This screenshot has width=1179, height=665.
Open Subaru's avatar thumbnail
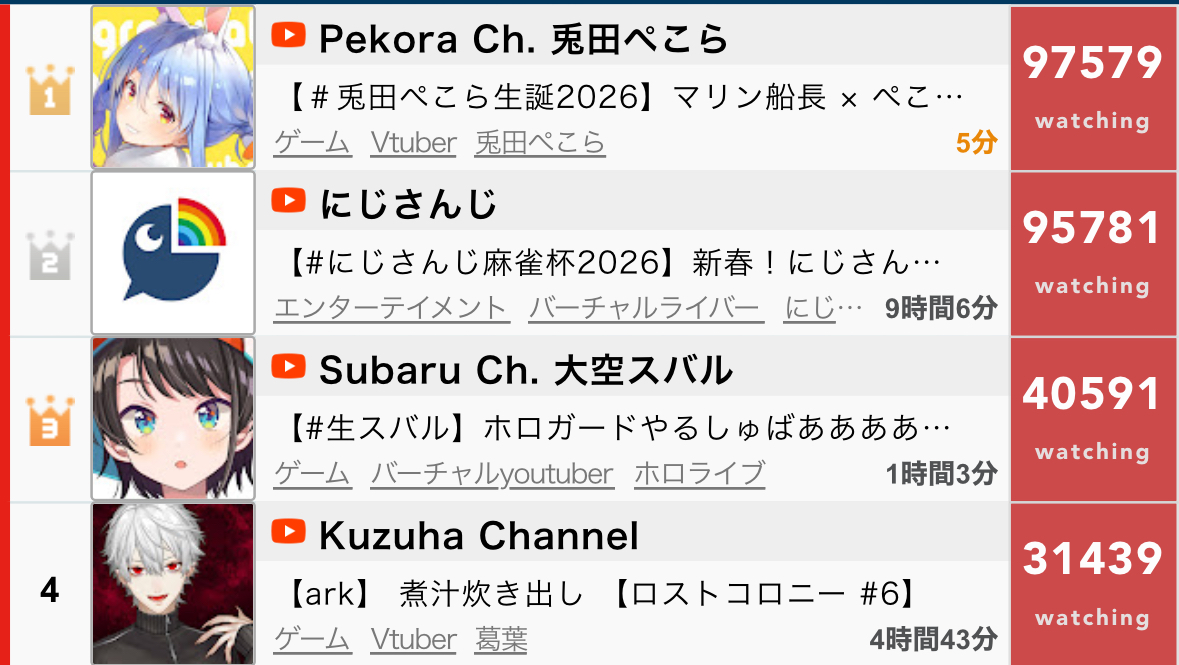(x=173, y=418)
